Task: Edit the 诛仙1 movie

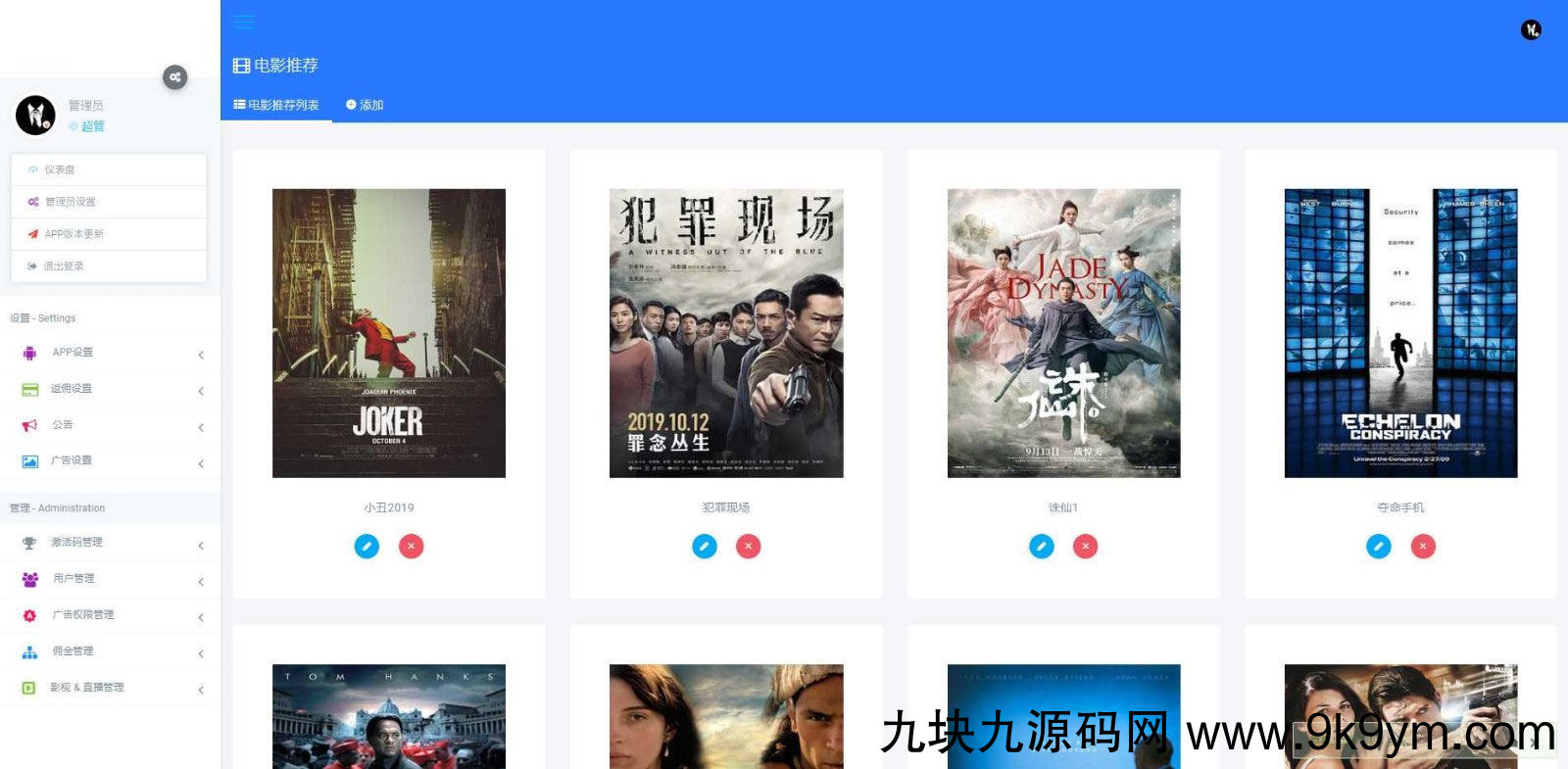Action: tap(1042, 546)
